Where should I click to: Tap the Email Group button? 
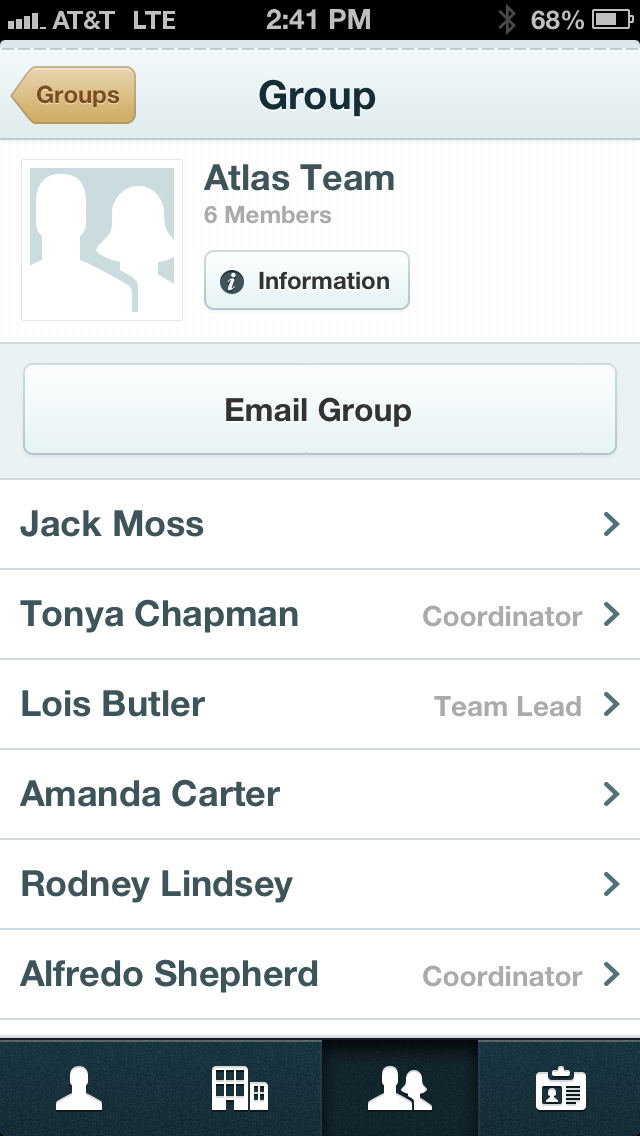[x=319, y=410]
